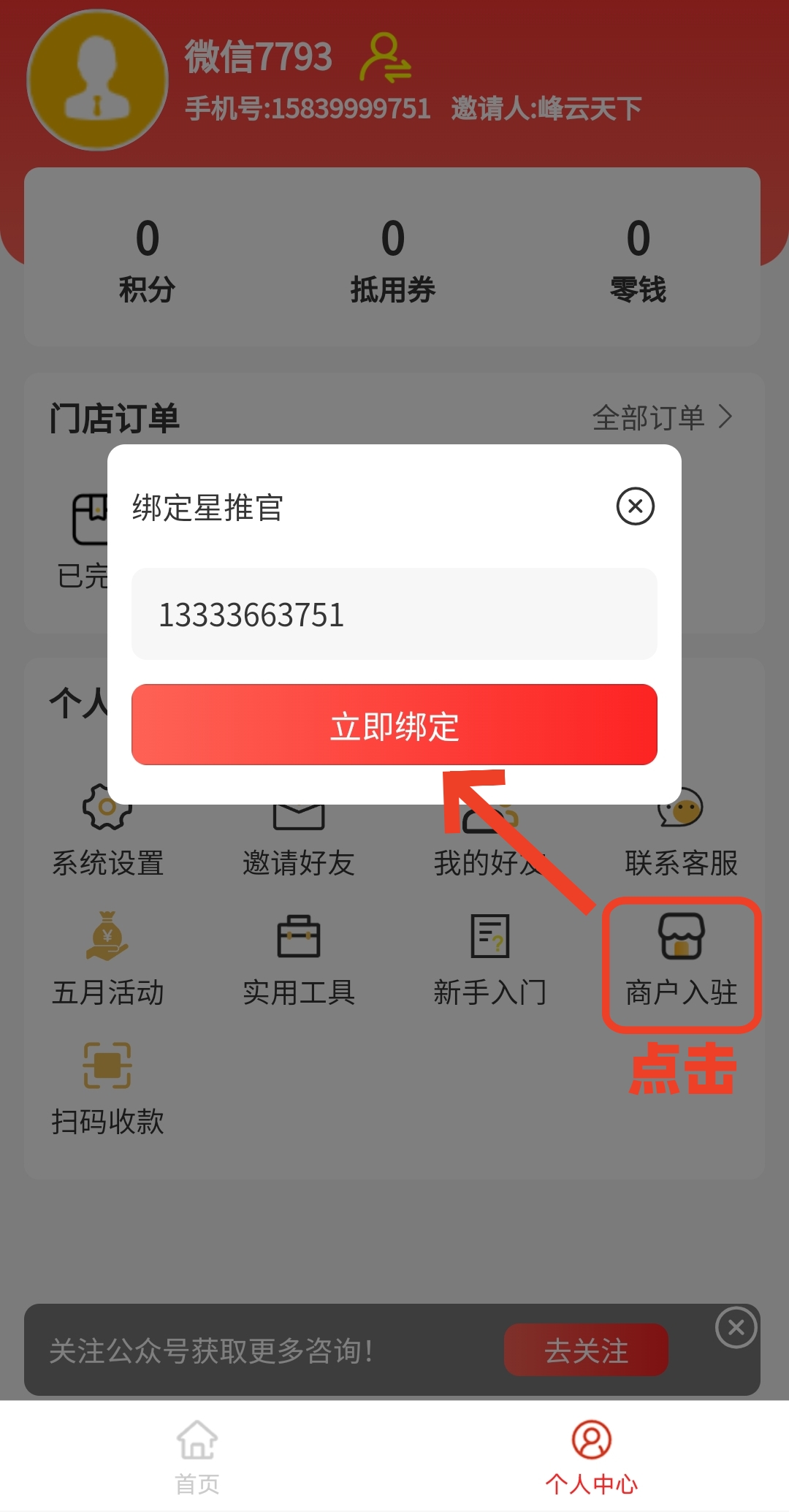This screenshot has height=1512, width=789.
Task: View 全部订单
Action: [x=661, y=417]
